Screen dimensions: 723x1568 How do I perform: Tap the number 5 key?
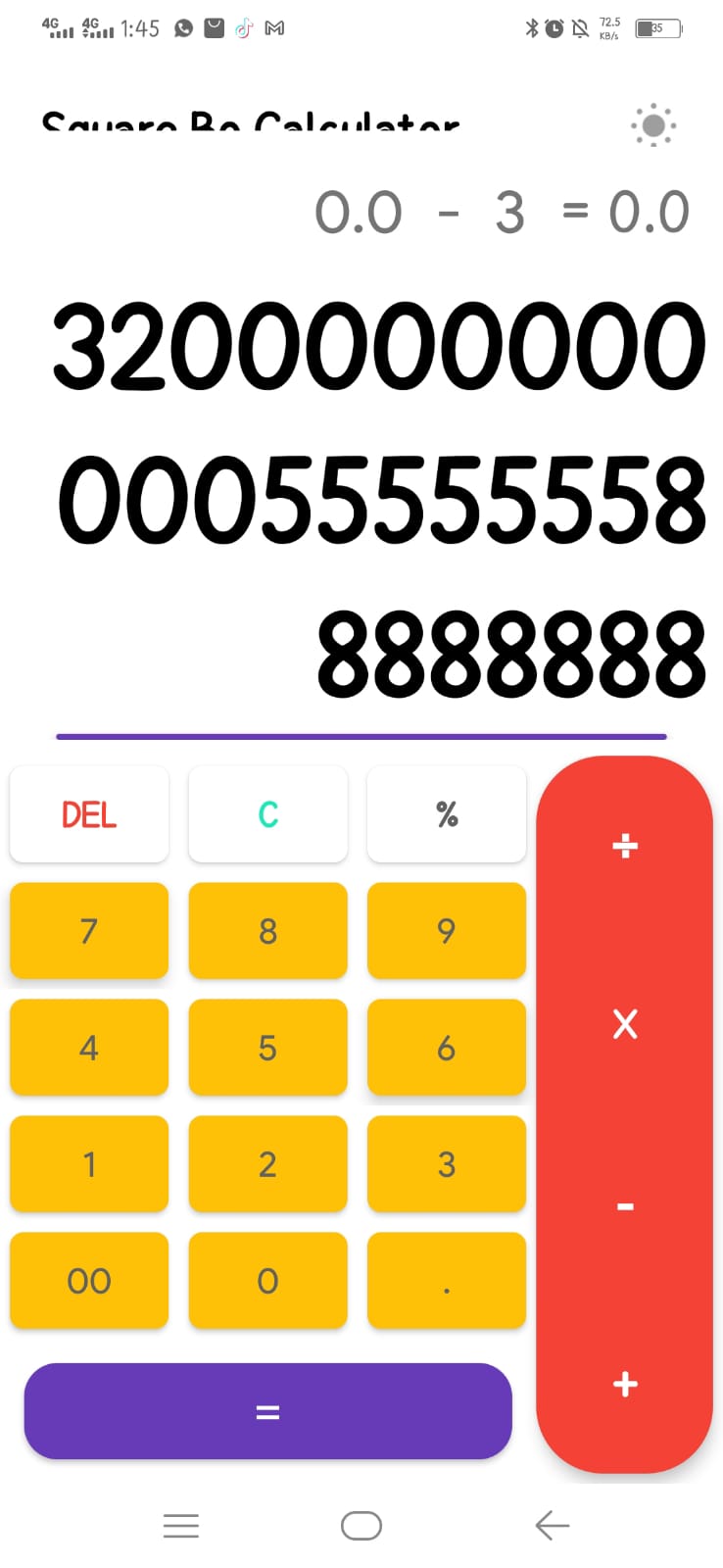point(267,1048)
